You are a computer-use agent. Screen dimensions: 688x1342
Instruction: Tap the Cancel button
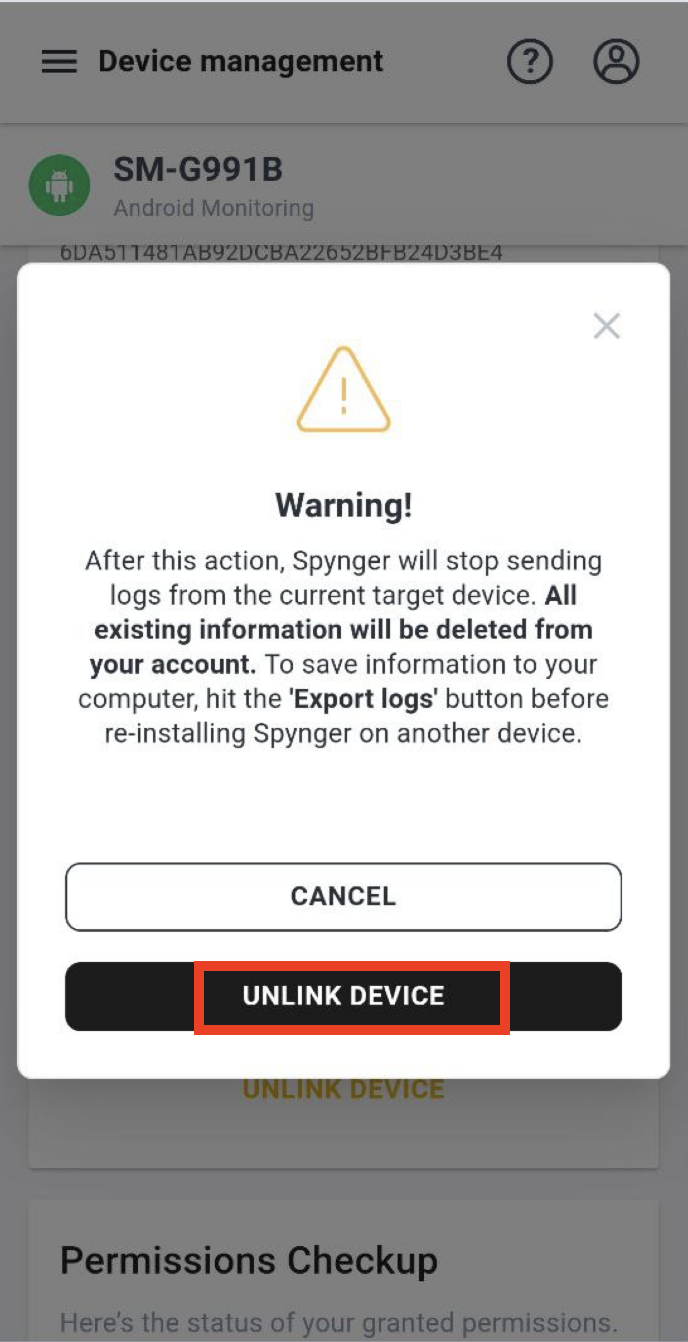coord(343,897)
